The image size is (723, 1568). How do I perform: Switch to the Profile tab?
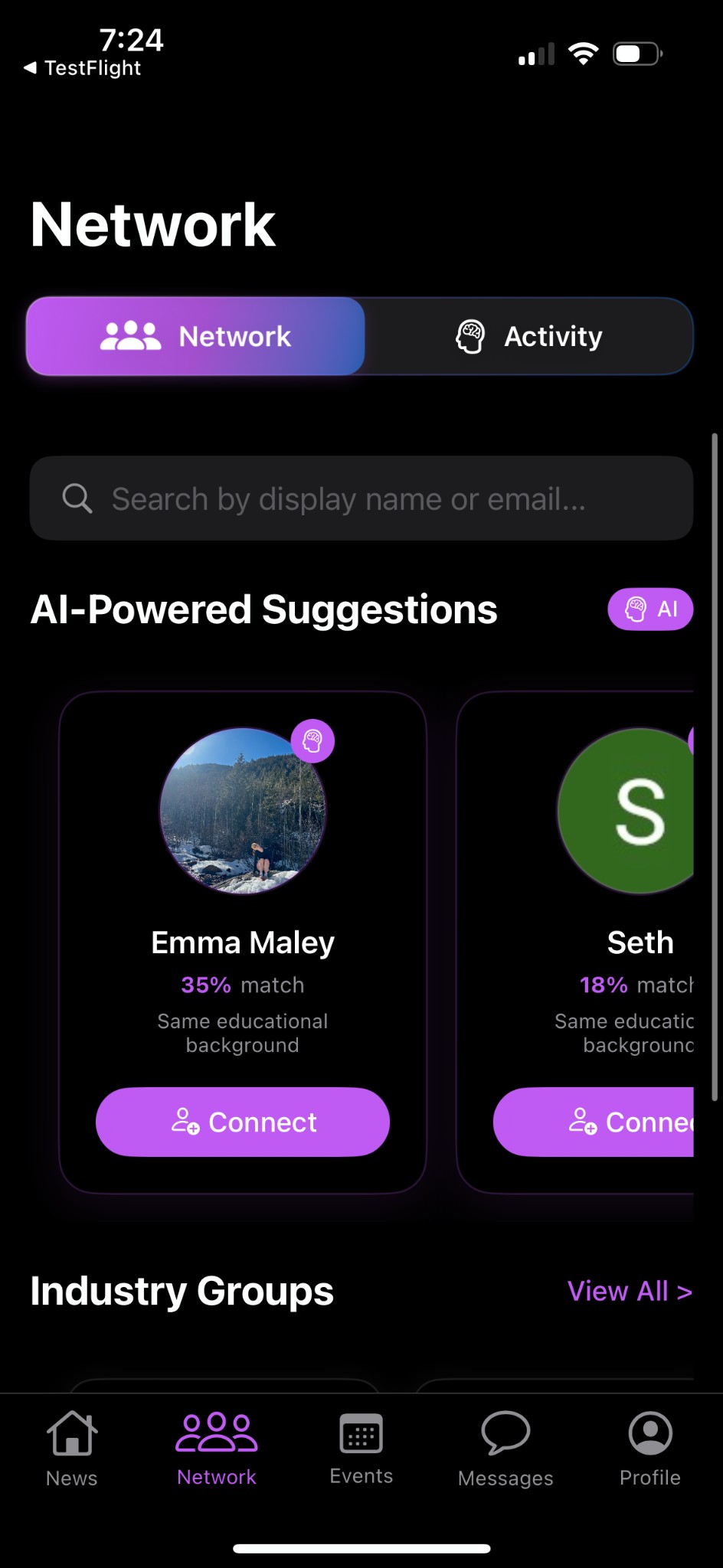(x=649, y=1449)
